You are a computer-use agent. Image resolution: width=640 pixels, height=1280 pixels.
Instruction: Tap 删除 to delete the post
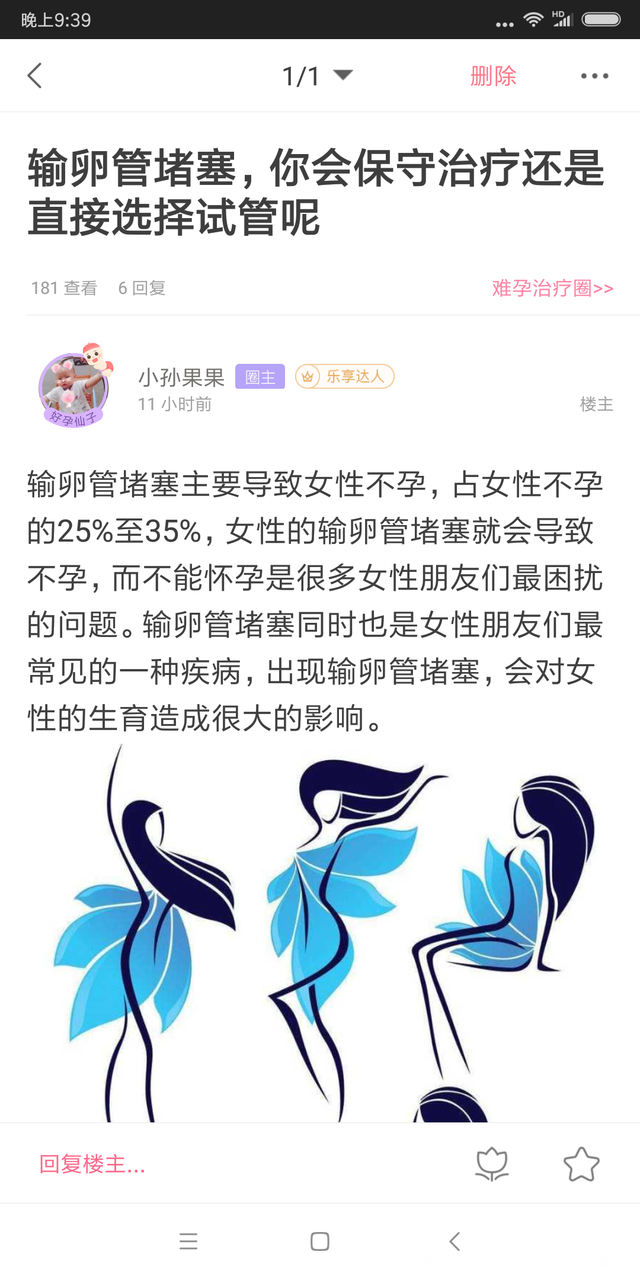493,76
